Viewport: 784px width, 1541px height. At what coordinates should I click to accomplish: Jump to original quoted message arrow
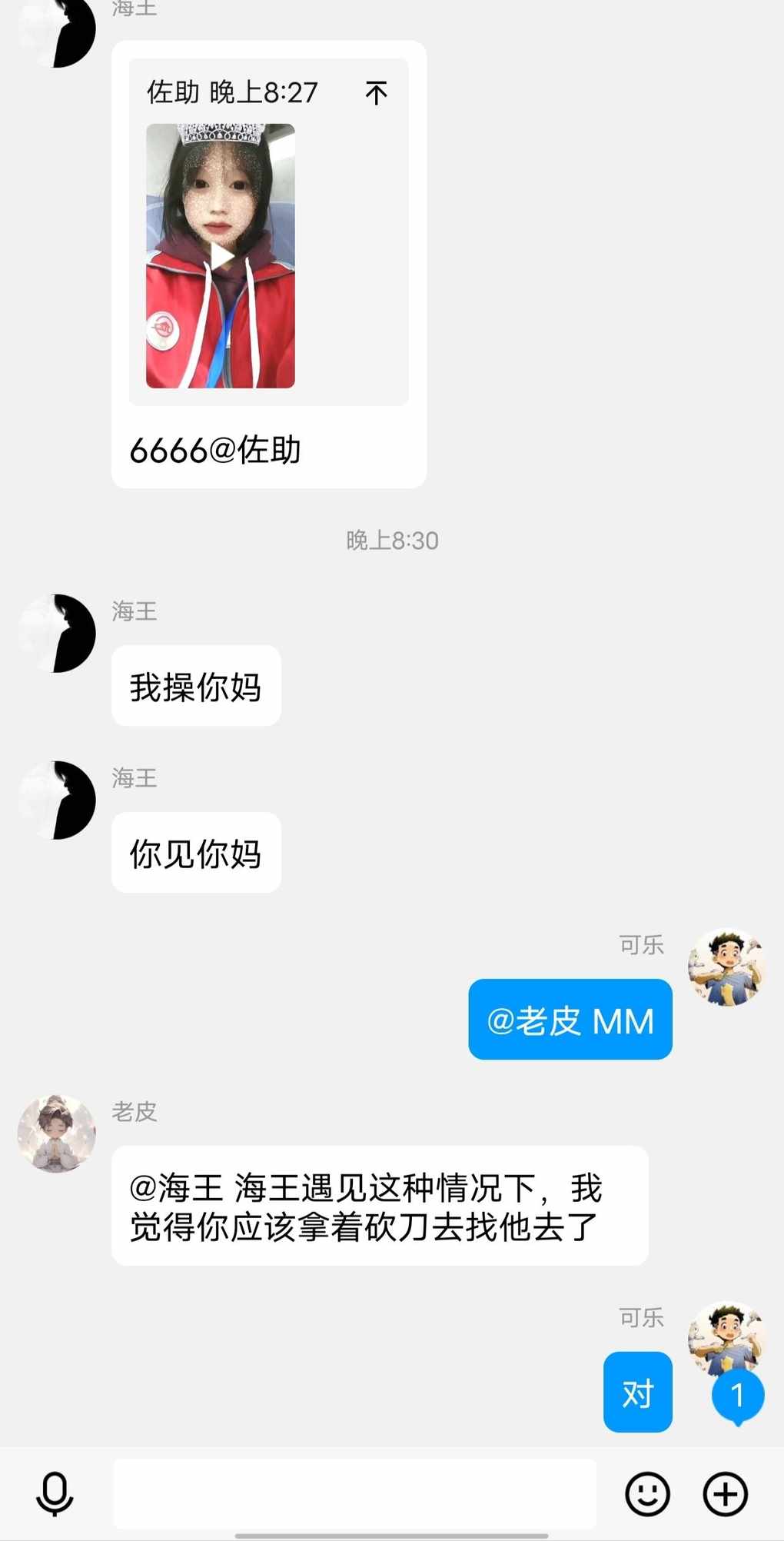377,93
